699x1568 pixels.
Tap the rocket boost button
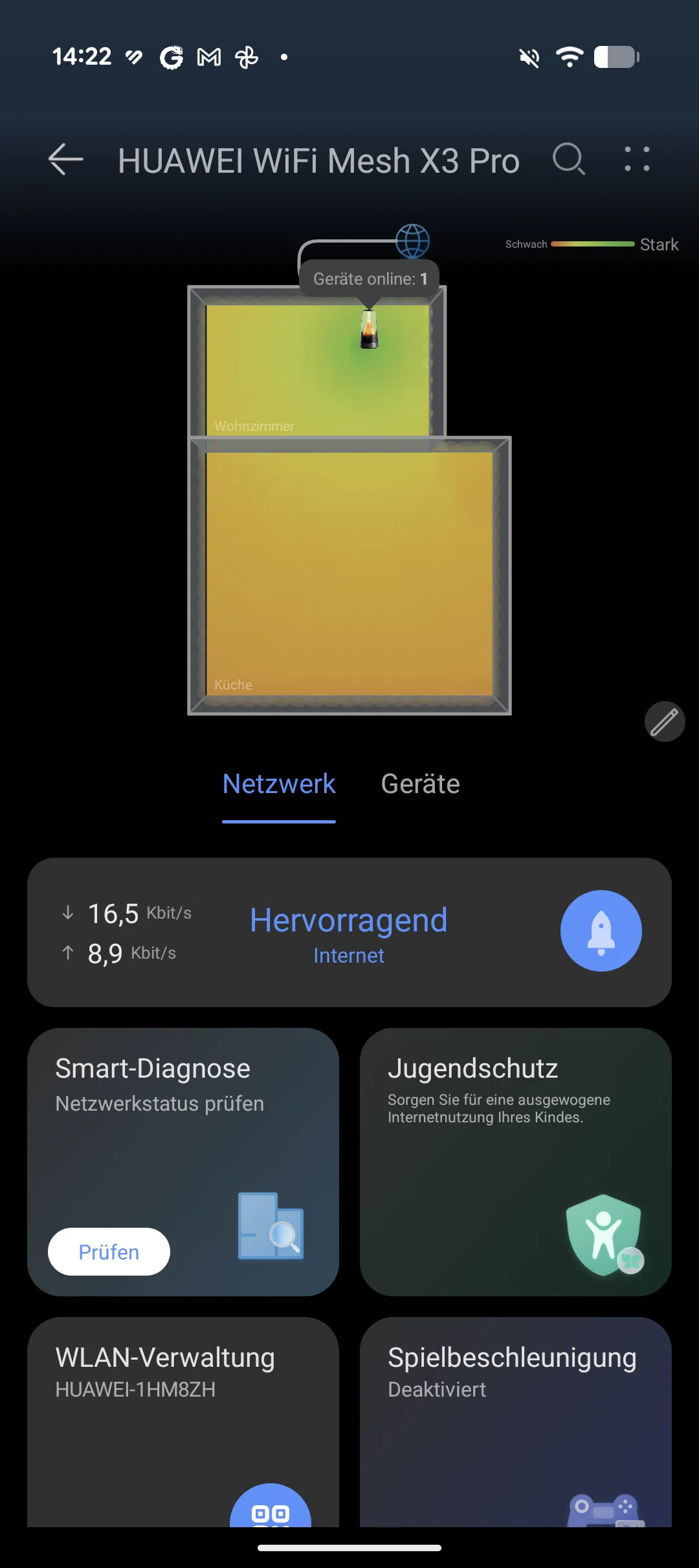click(601, 931)
